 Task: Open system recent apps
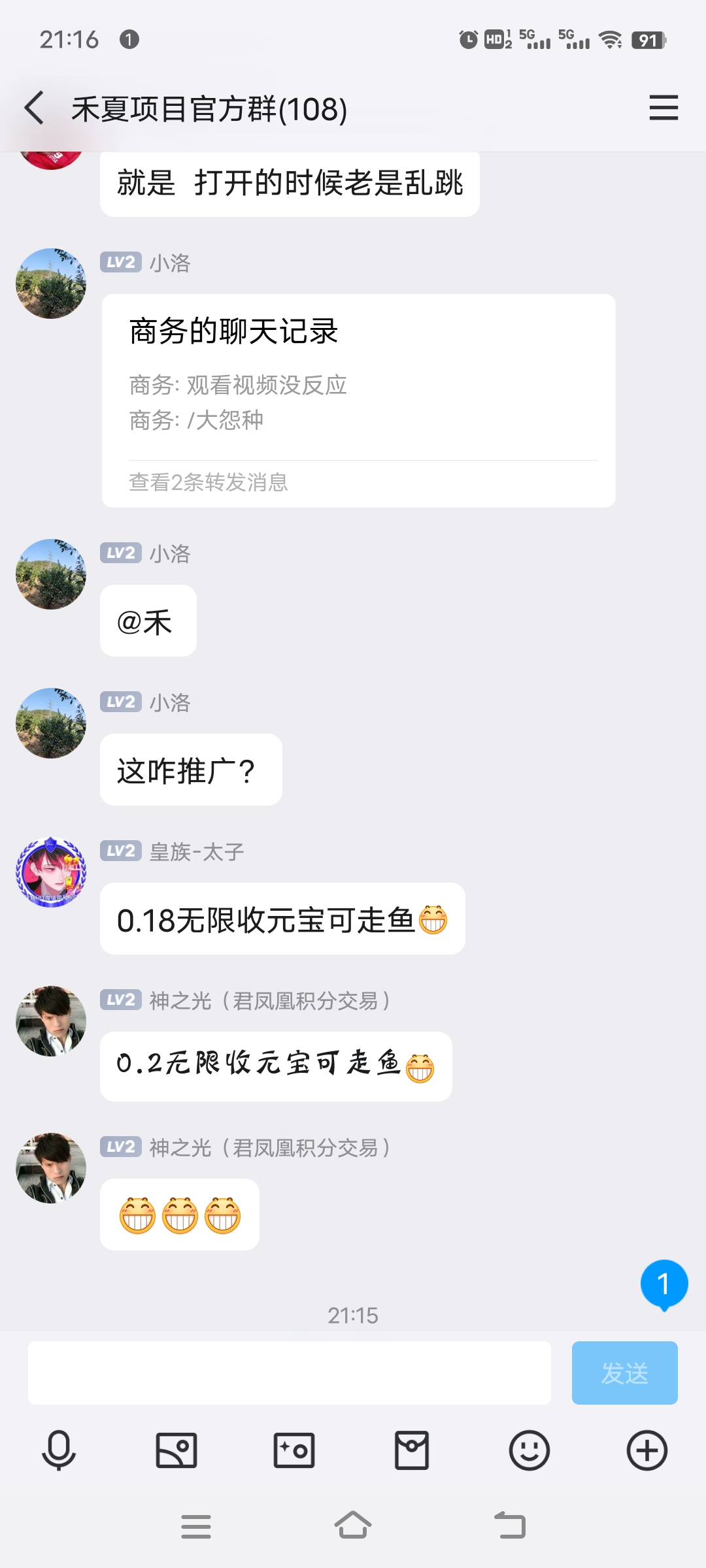[196, 1526]
